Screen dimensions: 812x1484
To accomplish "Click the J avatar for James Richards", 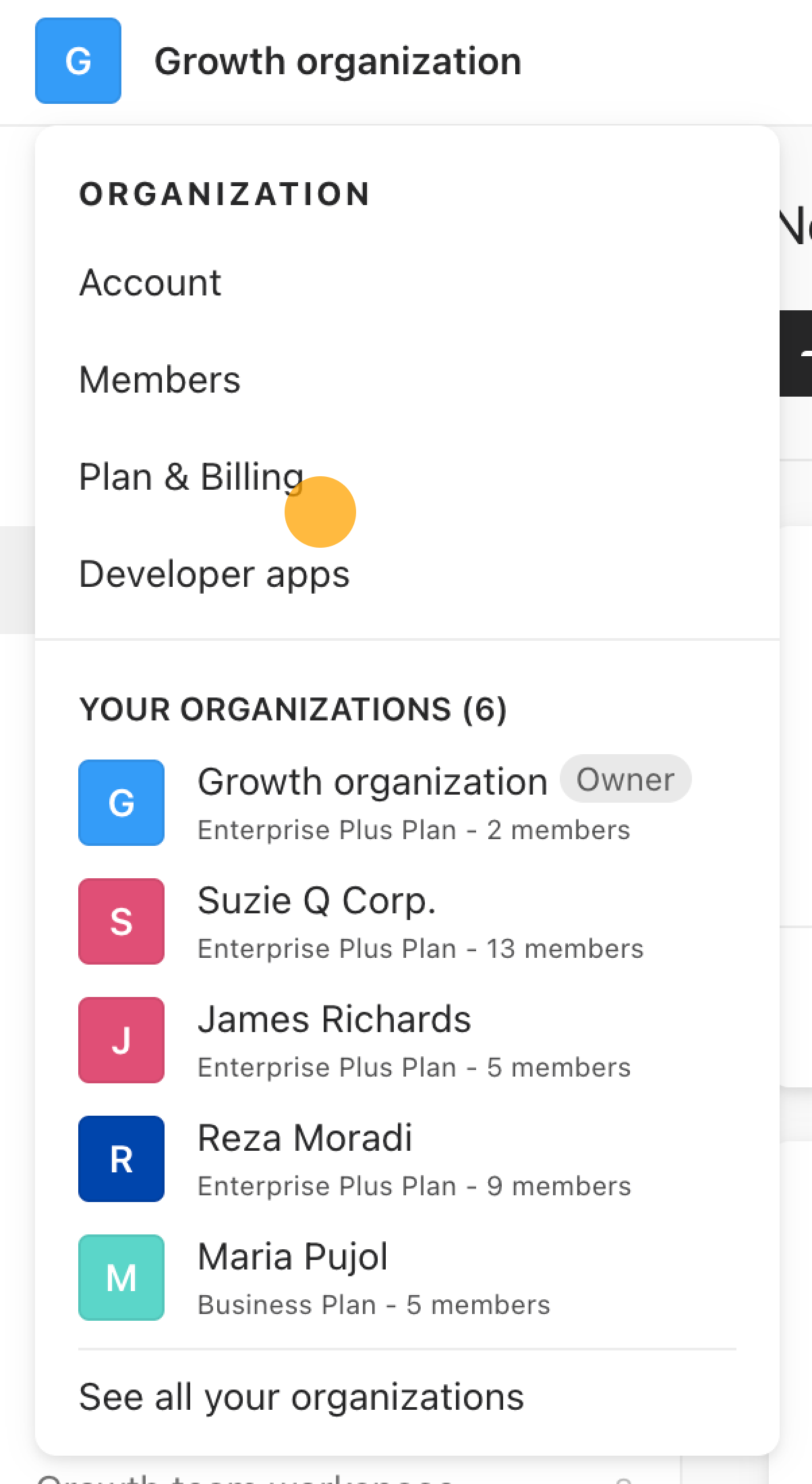I will [x=121, y=1039].
